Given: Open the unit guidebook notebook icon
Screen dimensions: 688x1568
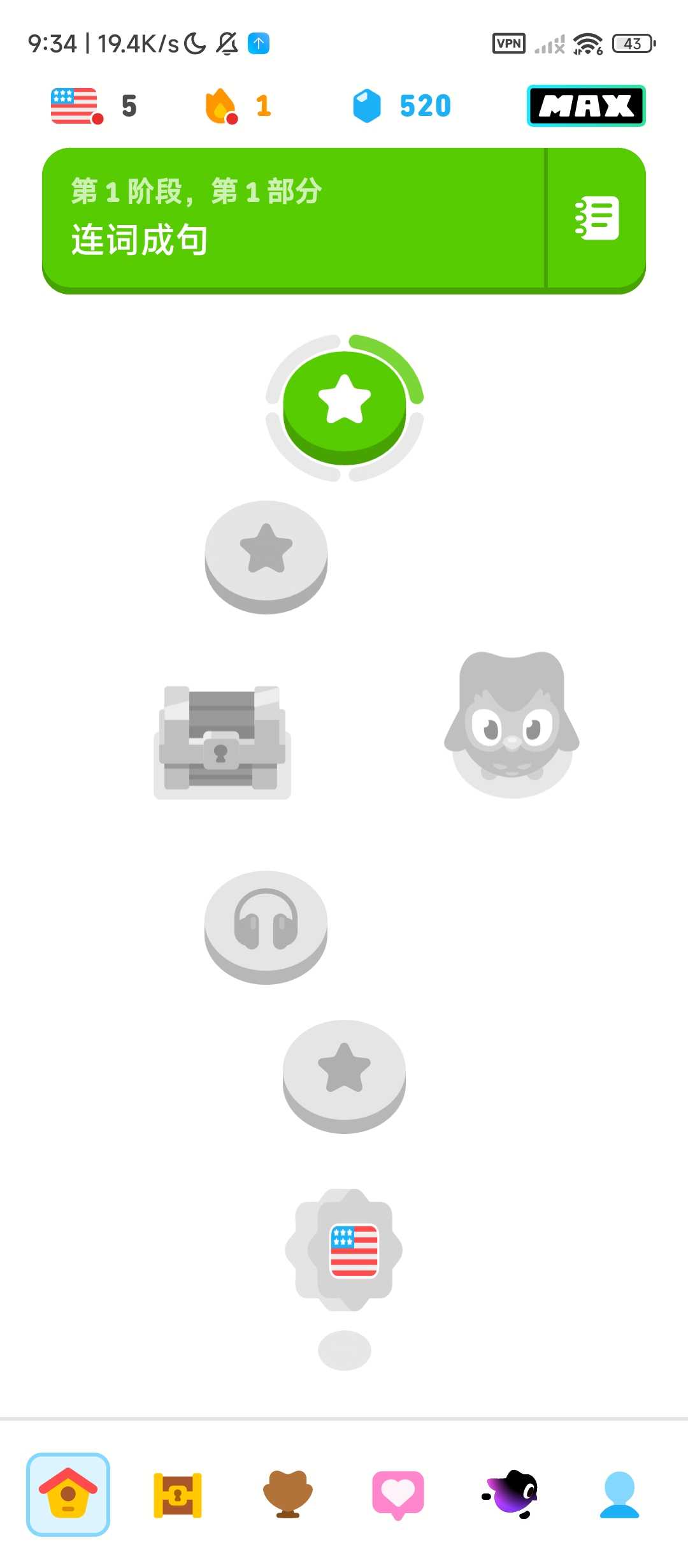Looking at the screenshot, I should (x=597, y=219).
